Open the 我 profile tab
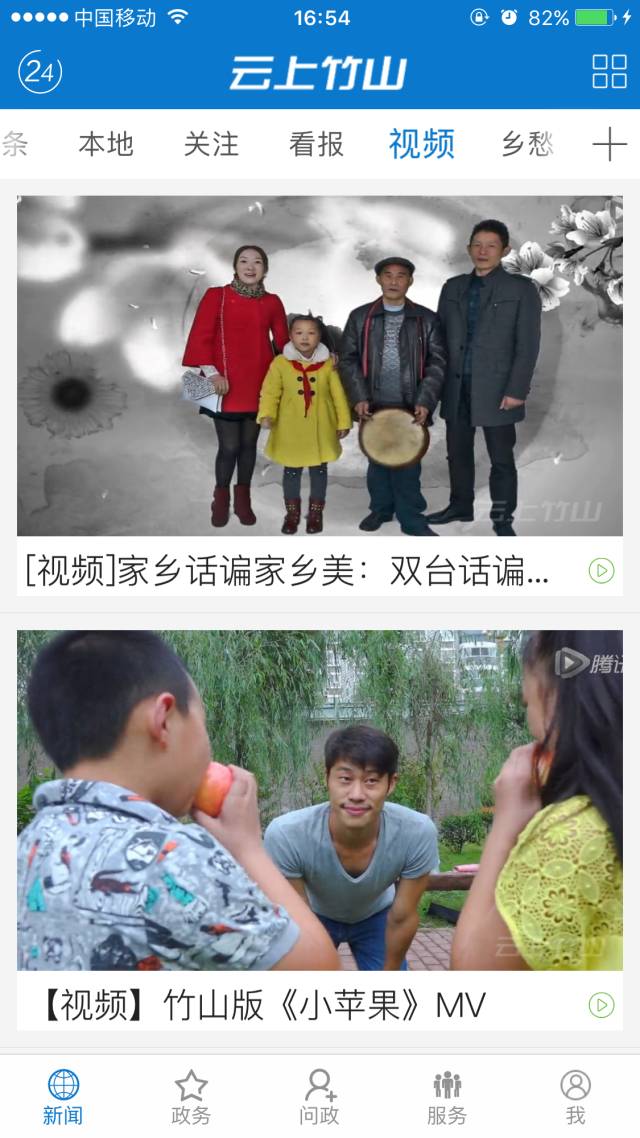Viewport: 640px width, 1138px height. [575, 1097]
